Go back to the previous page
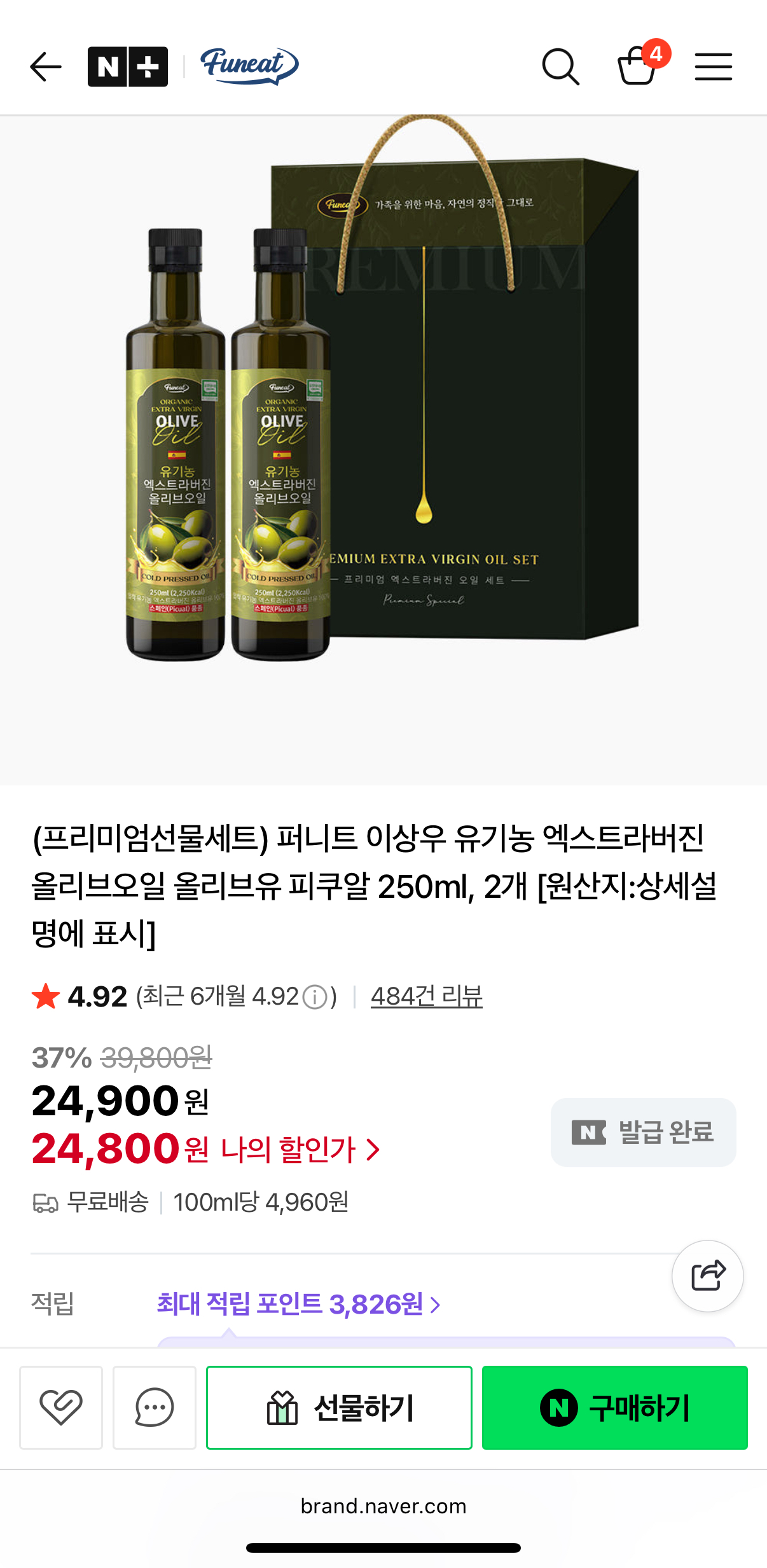 pyautogui.click(x=46, y=67)
